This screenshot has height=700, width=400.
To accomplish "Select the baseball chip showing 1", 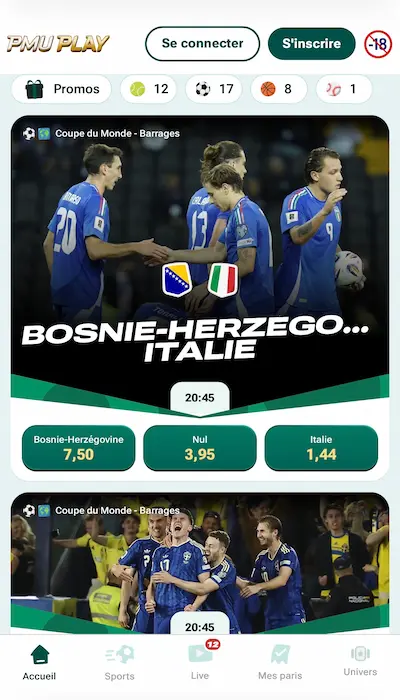I will [x=344, y=89].
